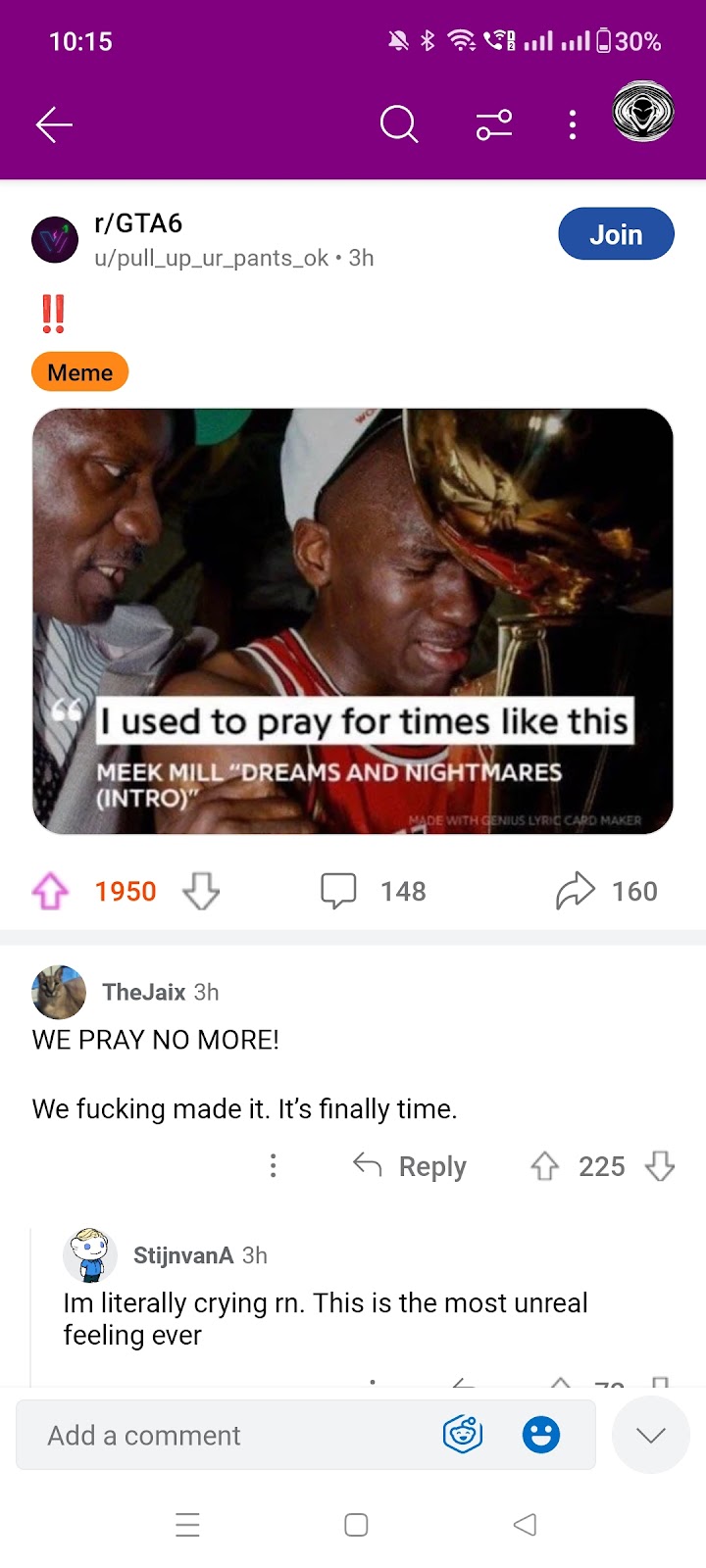Screen dimensions: 706x1568
Task: Downvote the post
Action: pyautogui.click(x=201, y=891)
